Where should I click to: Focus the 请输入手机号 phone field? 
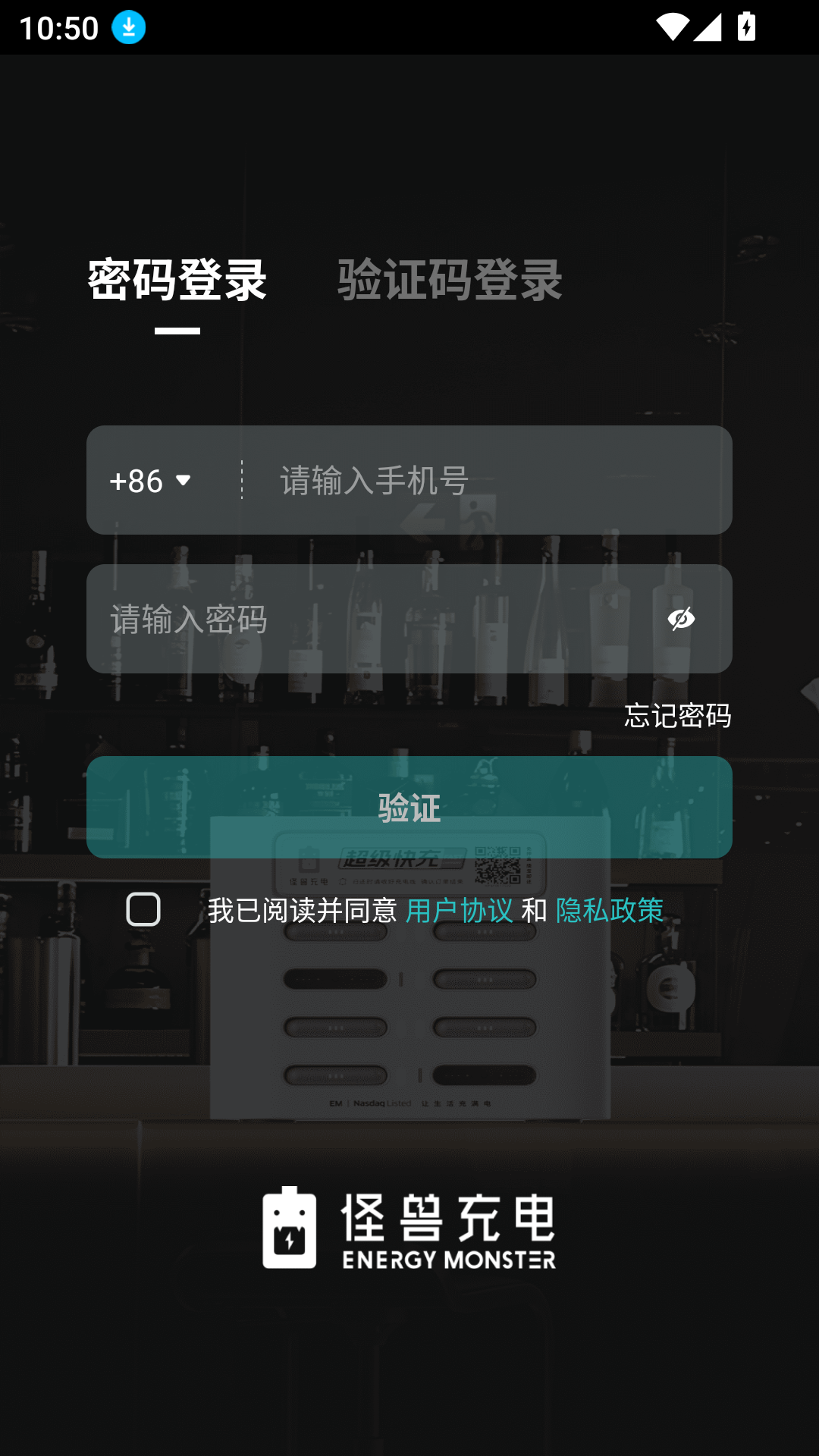[x=485, y=481]
